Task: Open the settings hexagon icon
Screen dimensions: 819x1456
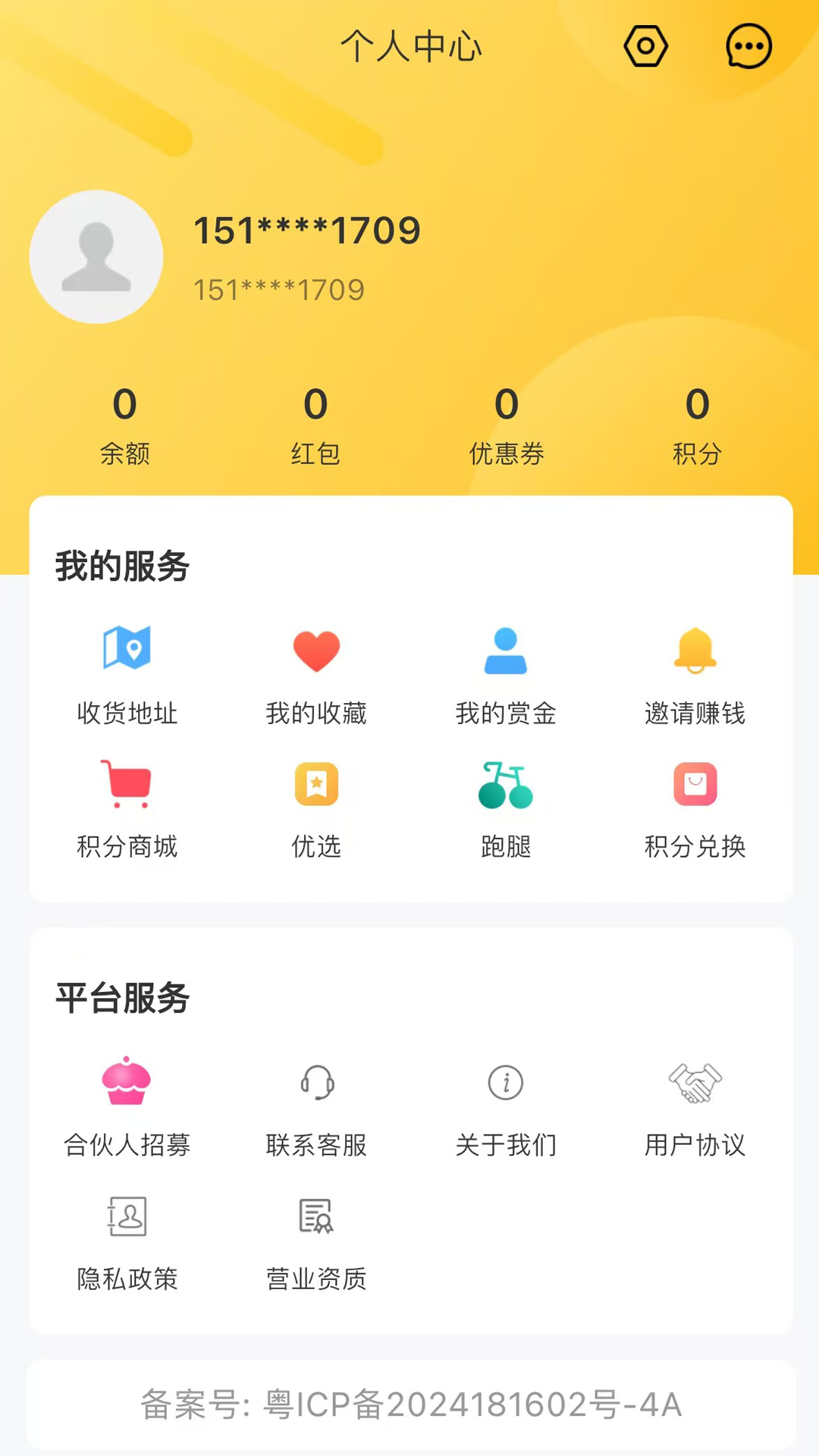Action: (645, 46)
